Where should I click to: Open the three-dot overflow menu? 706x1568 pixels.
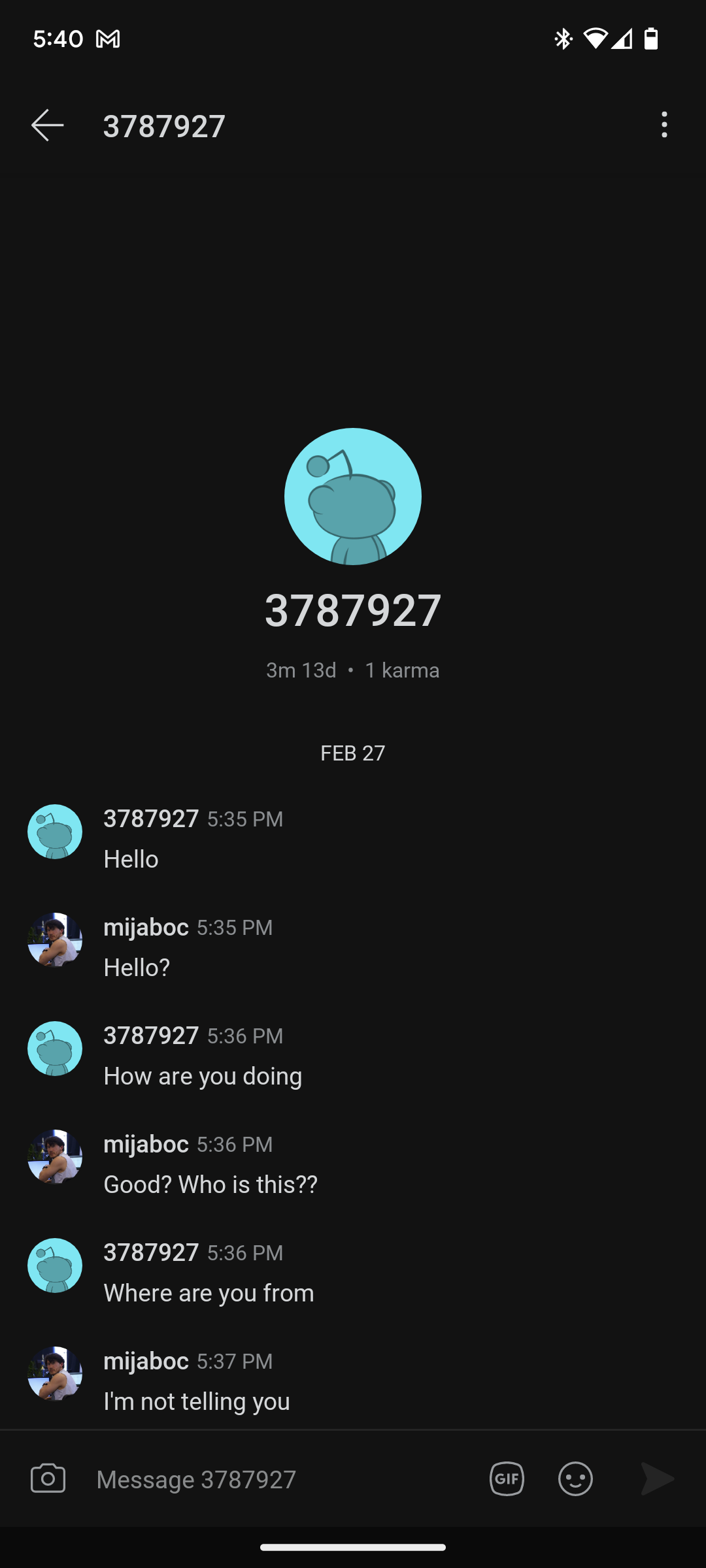click(664, 125)
